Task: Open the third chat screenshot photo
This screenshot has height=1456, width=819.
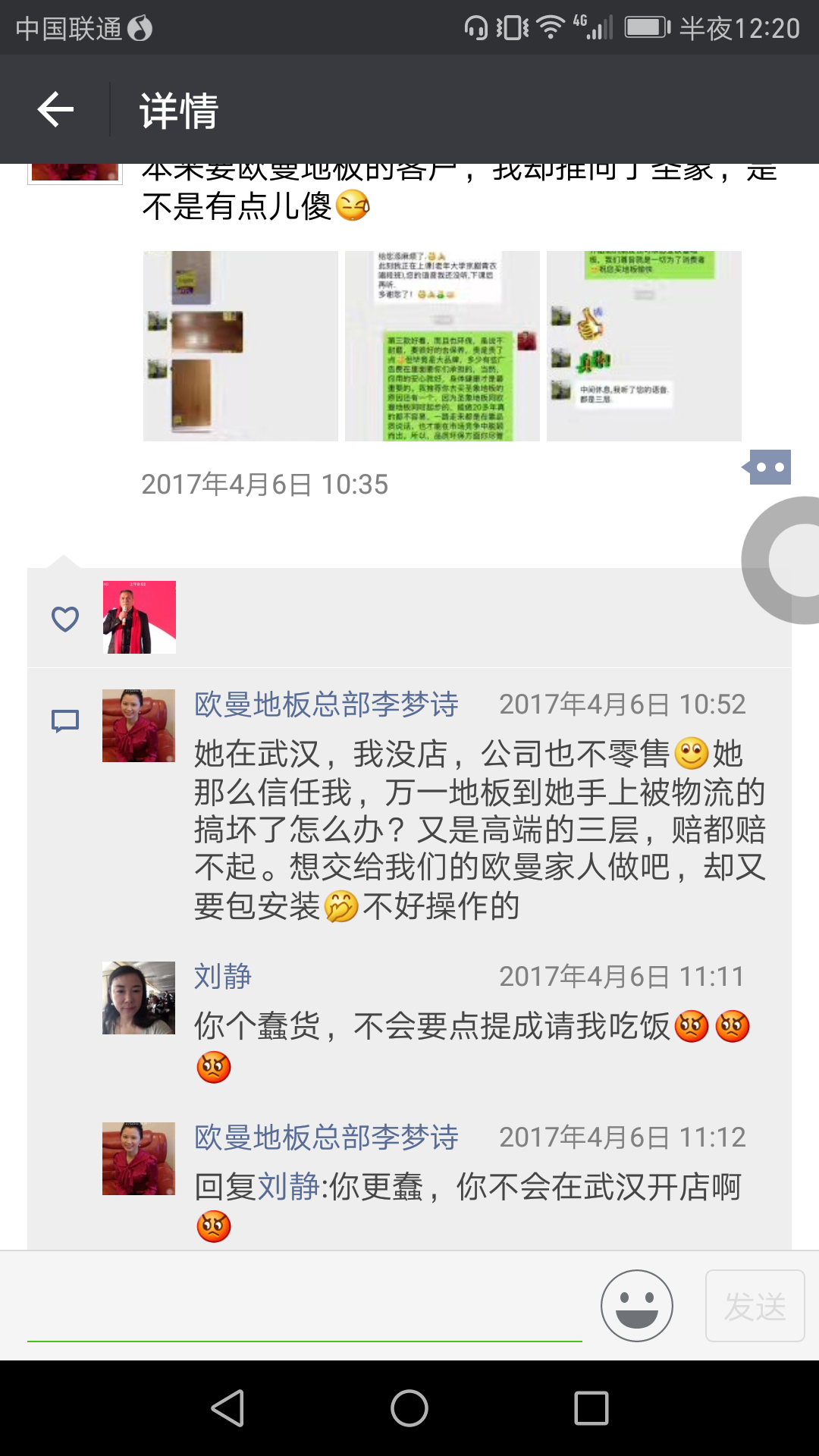Action: point(644,346)
